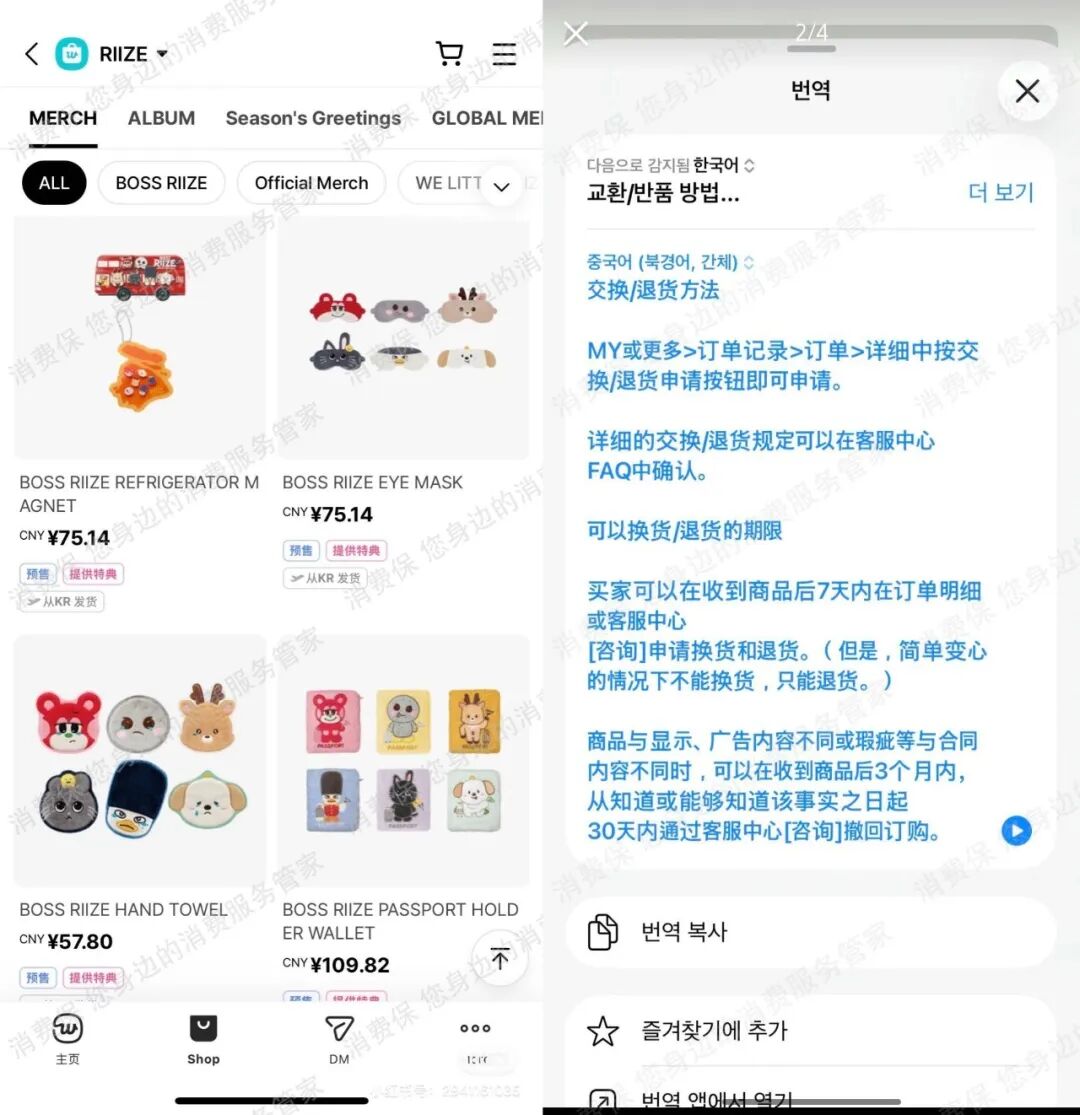Select the Official Merch filter chip
The image size is (1080, 1115).
pos(311,183)
